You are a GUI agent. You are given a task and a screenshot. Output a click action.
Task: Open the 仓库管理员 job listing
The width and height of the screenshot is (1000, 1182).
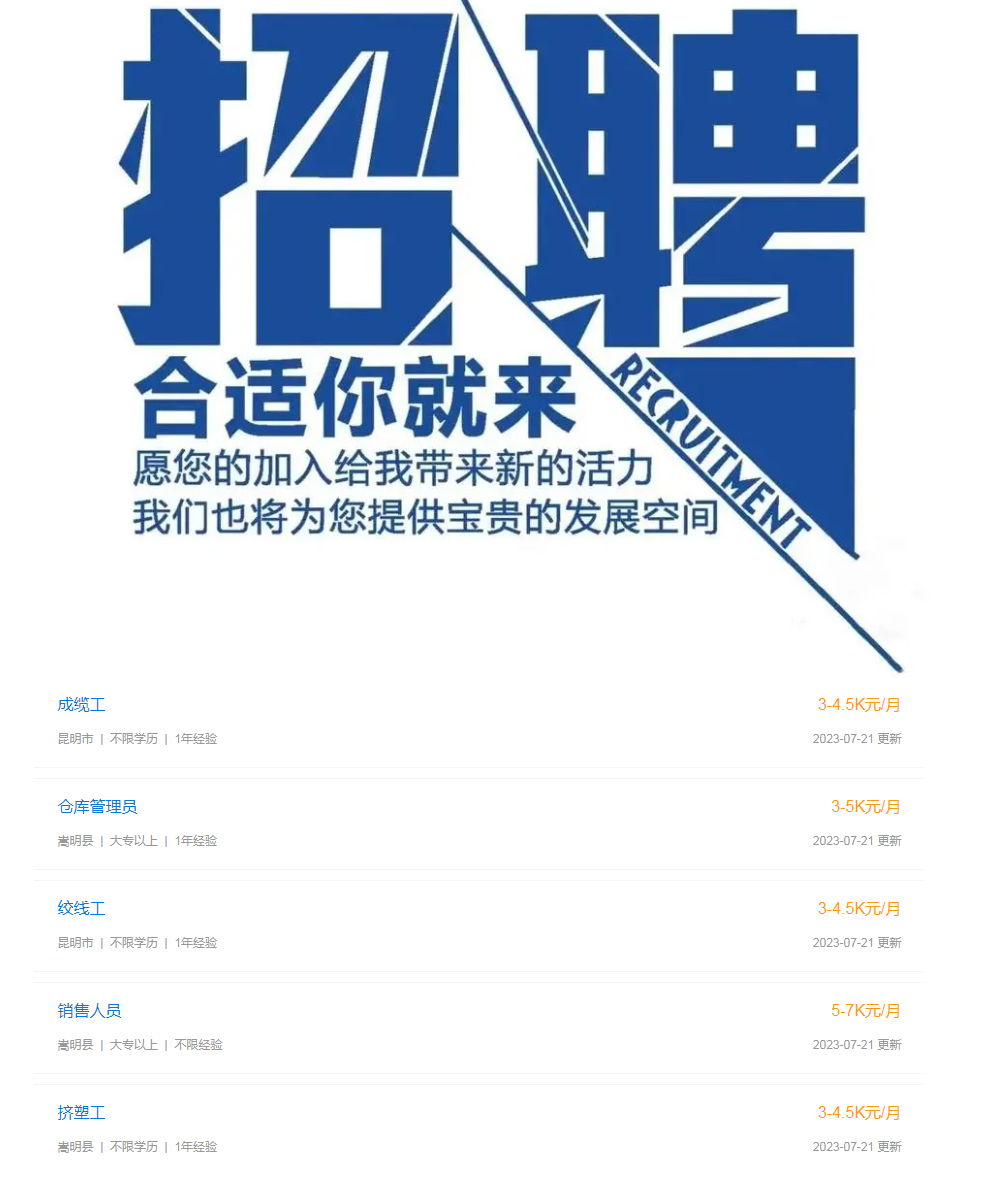point(97,807)
